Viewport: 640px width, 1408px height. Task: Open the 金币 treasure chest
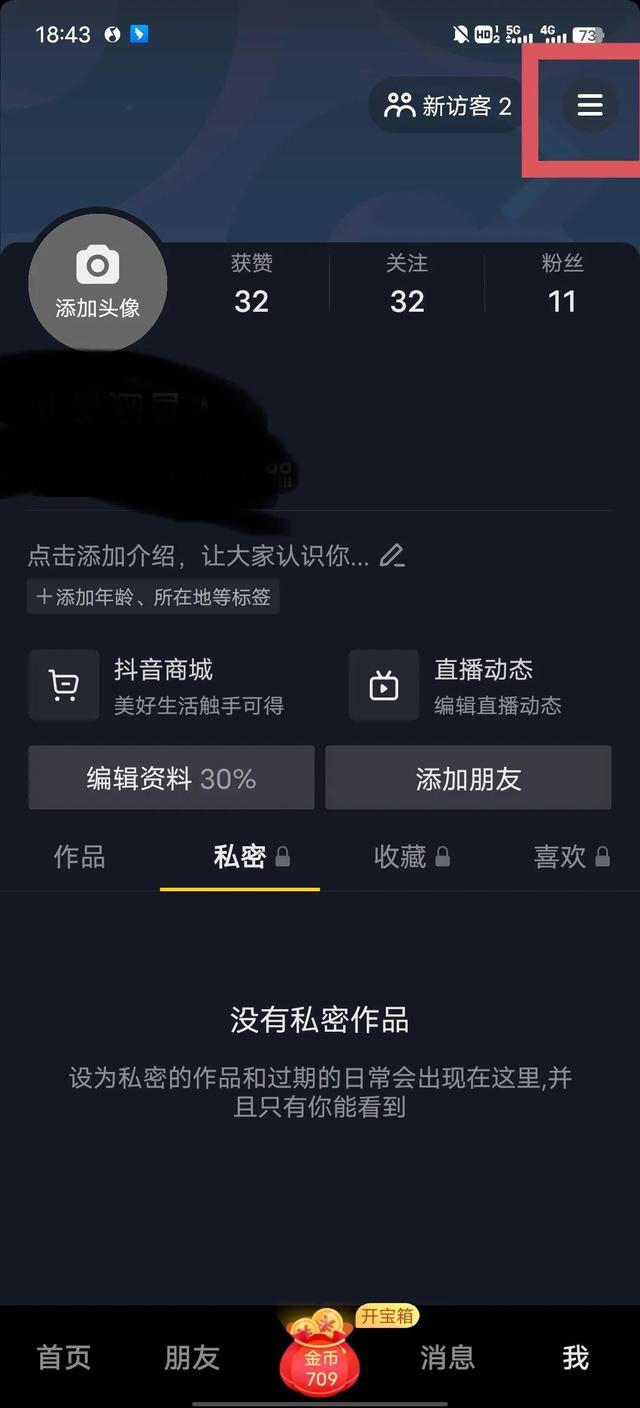click(321, 1355)
